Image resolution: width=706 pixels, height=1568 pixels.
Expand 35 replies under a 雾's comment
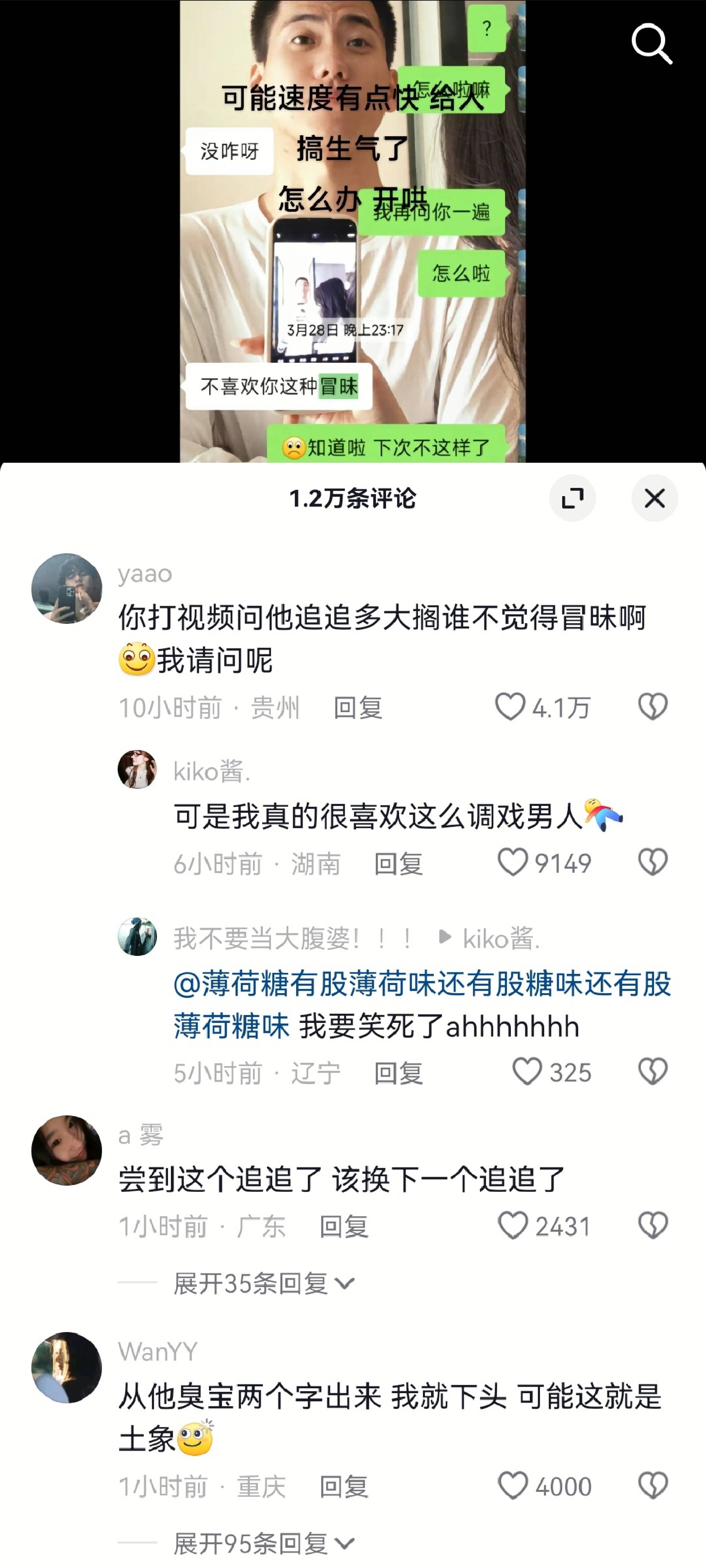click(263, 1283)
